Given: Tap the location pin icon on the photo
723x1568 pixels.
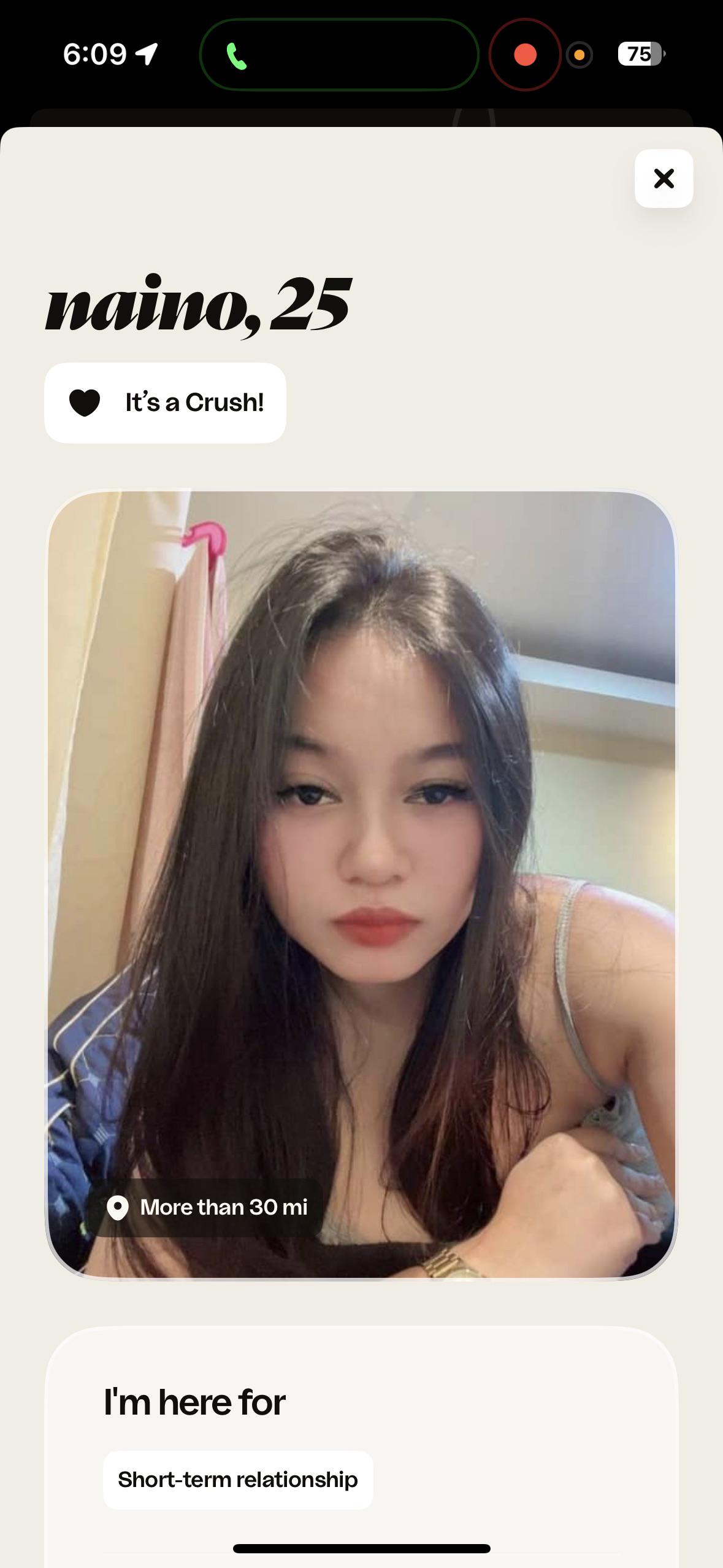Looking at the screenshot, I should pos(119,1206).
